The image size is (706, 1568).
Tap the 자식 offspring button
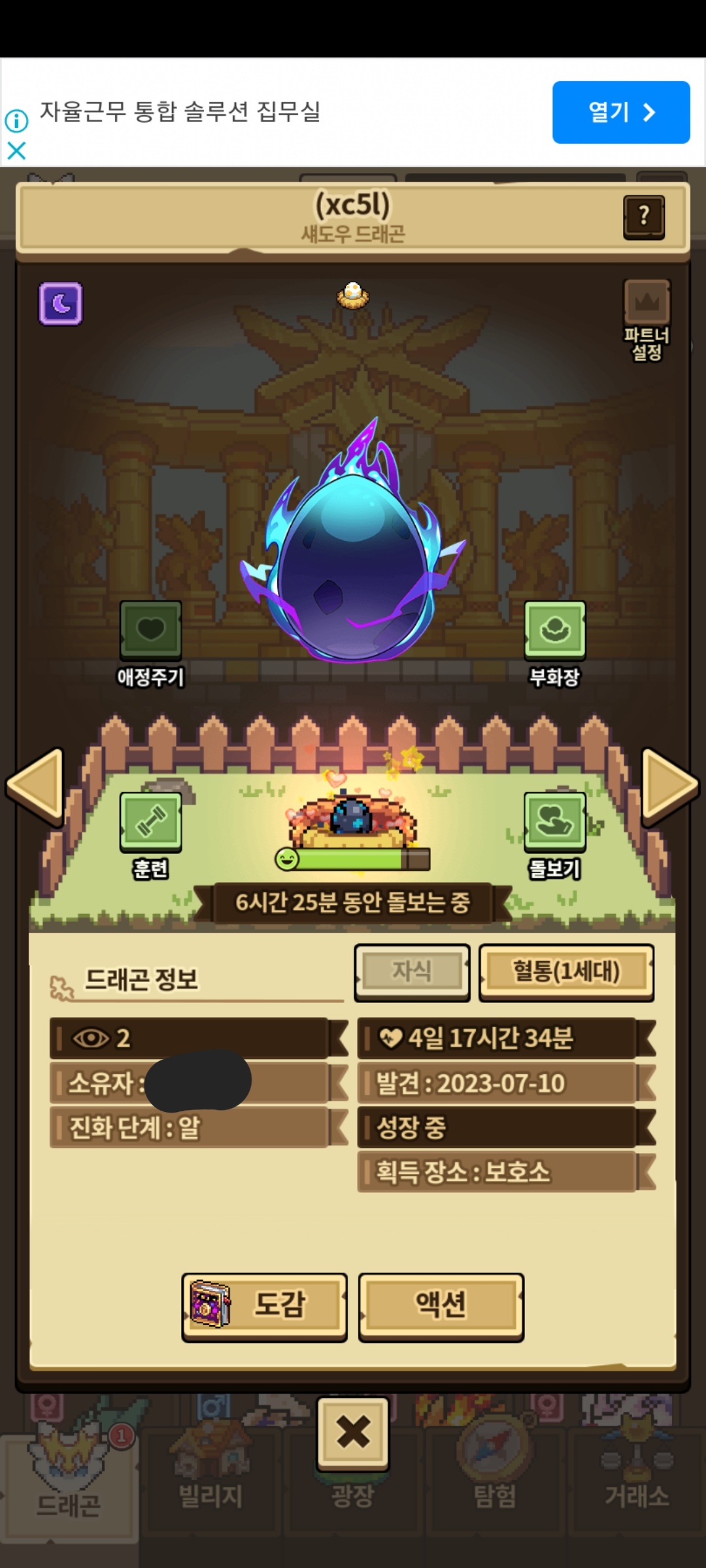click(x=412, y=972)
